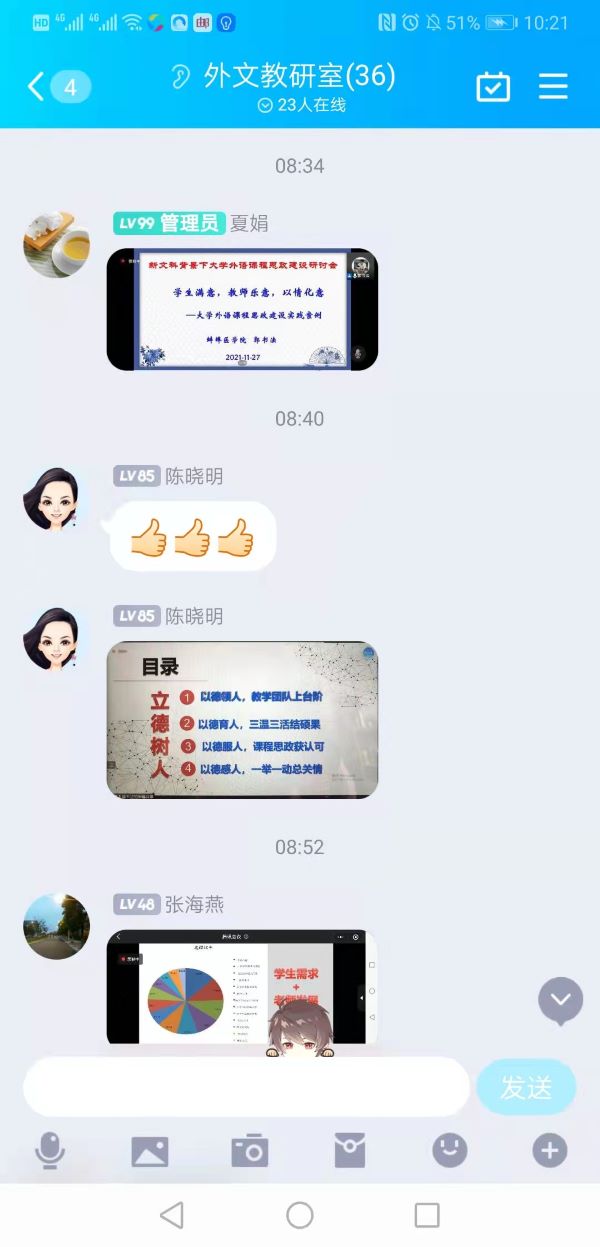The image size is (600, 1247).
Task: Record a voice message with the microphone
Action: pyautogui.click(x=49, y=1151)
